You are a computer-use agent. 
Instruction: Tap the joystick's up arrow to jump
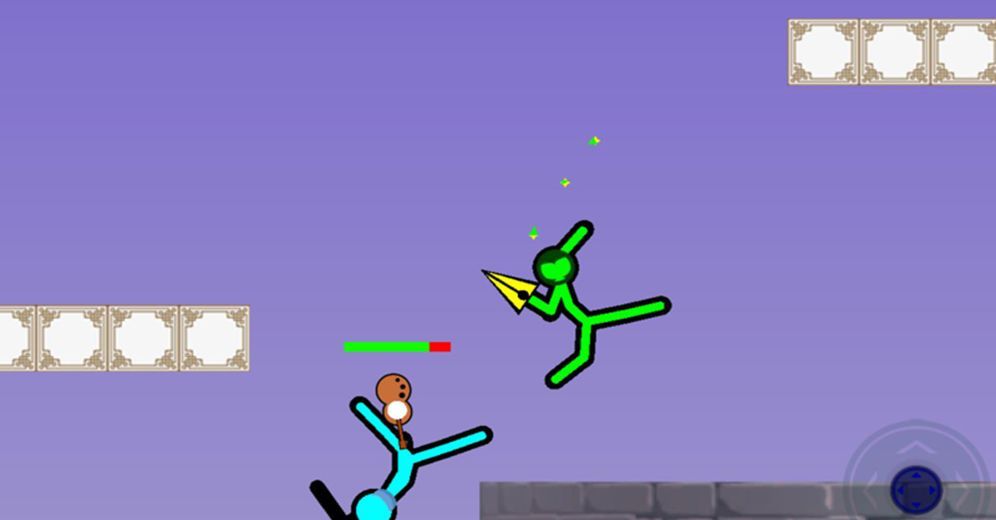point(916,446)
